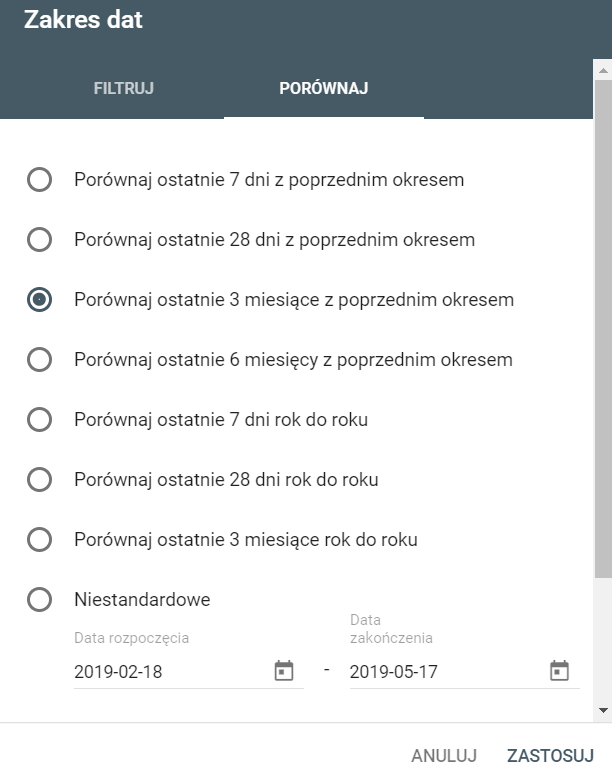
Task: Select the Porównaj tab
Action: 323,88
